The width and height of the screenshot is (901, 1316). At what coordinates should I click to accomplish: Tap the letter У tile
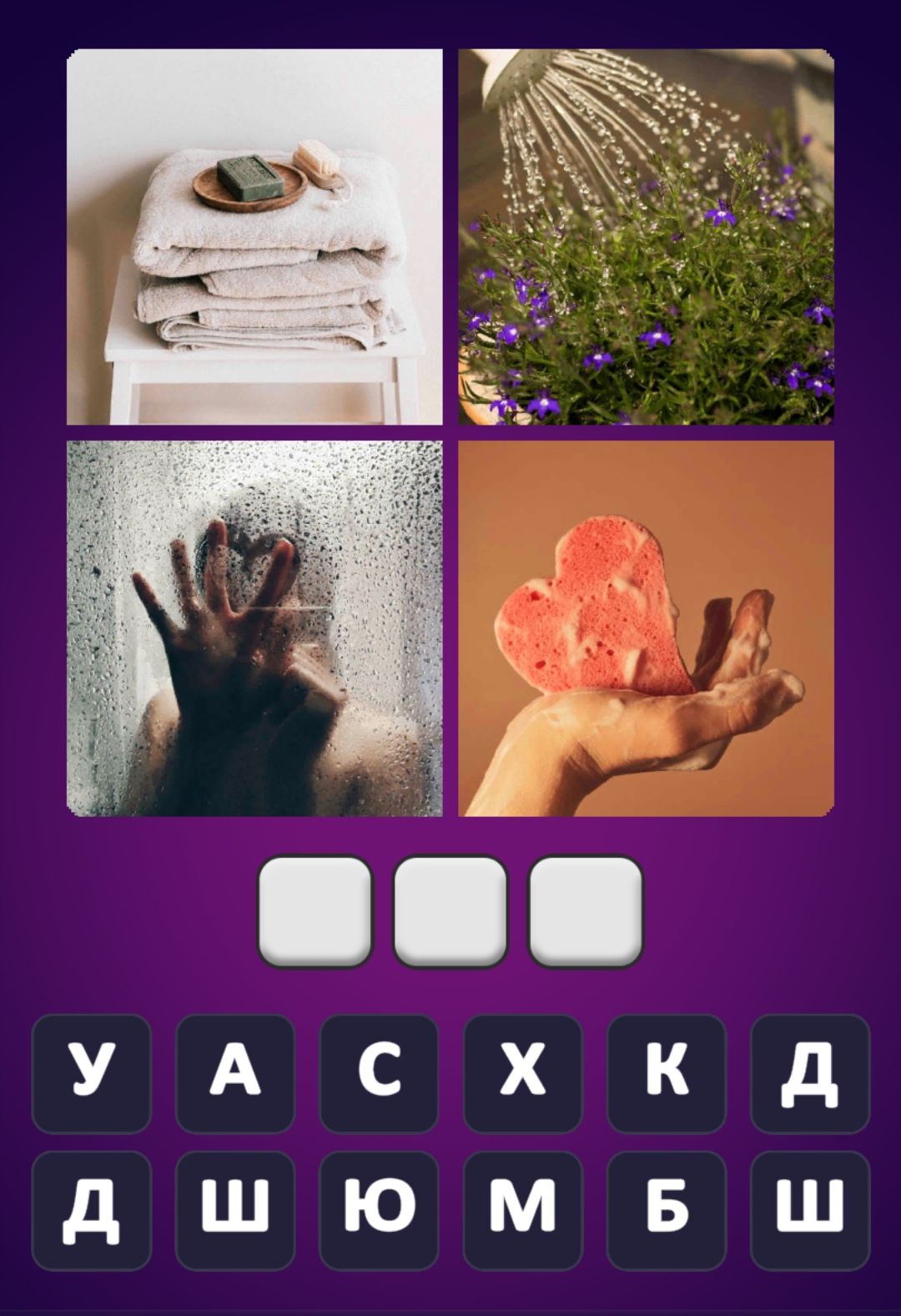pos(91,1073)
